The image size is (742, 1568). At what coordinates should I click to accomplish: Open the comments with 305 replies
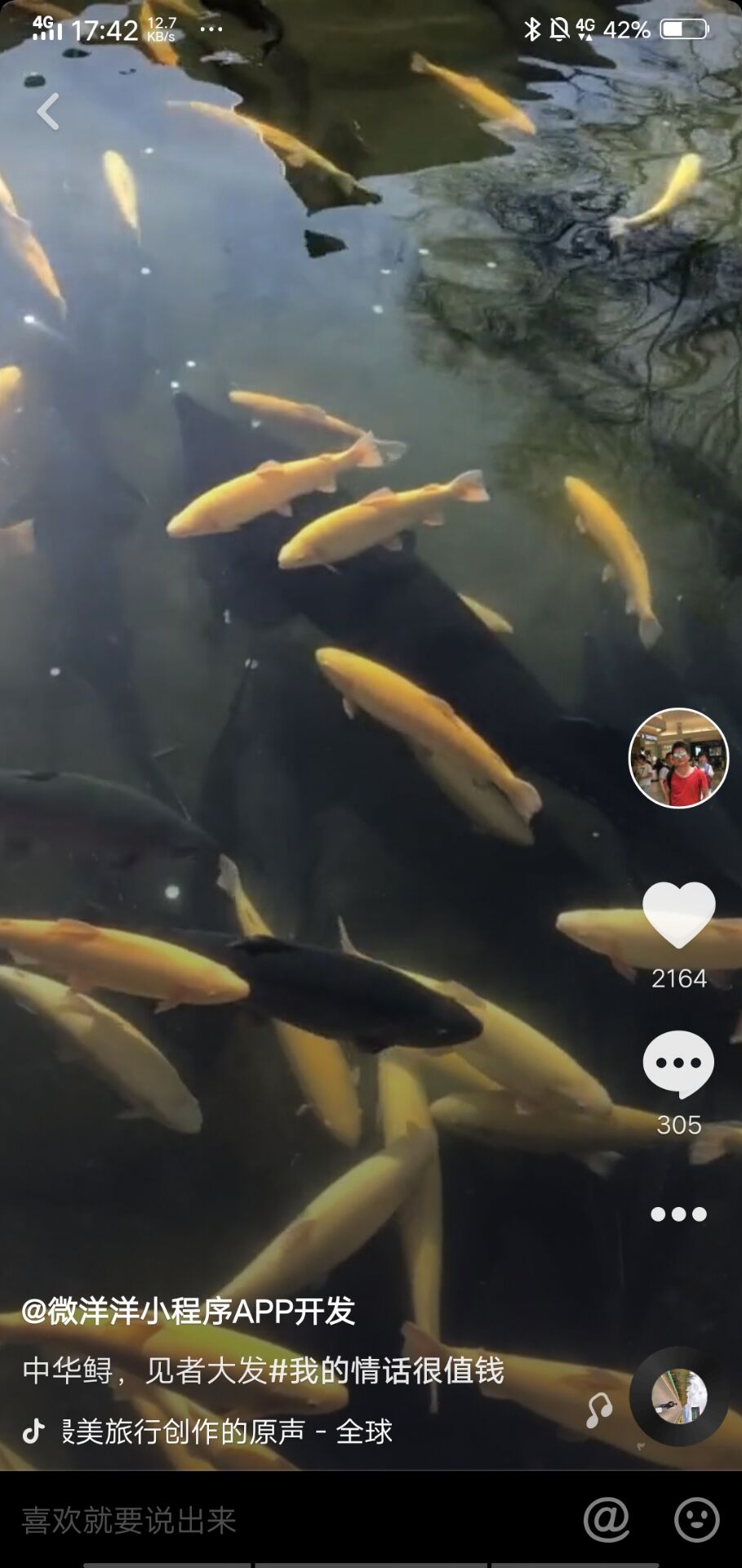click(x=678, y=1063)
